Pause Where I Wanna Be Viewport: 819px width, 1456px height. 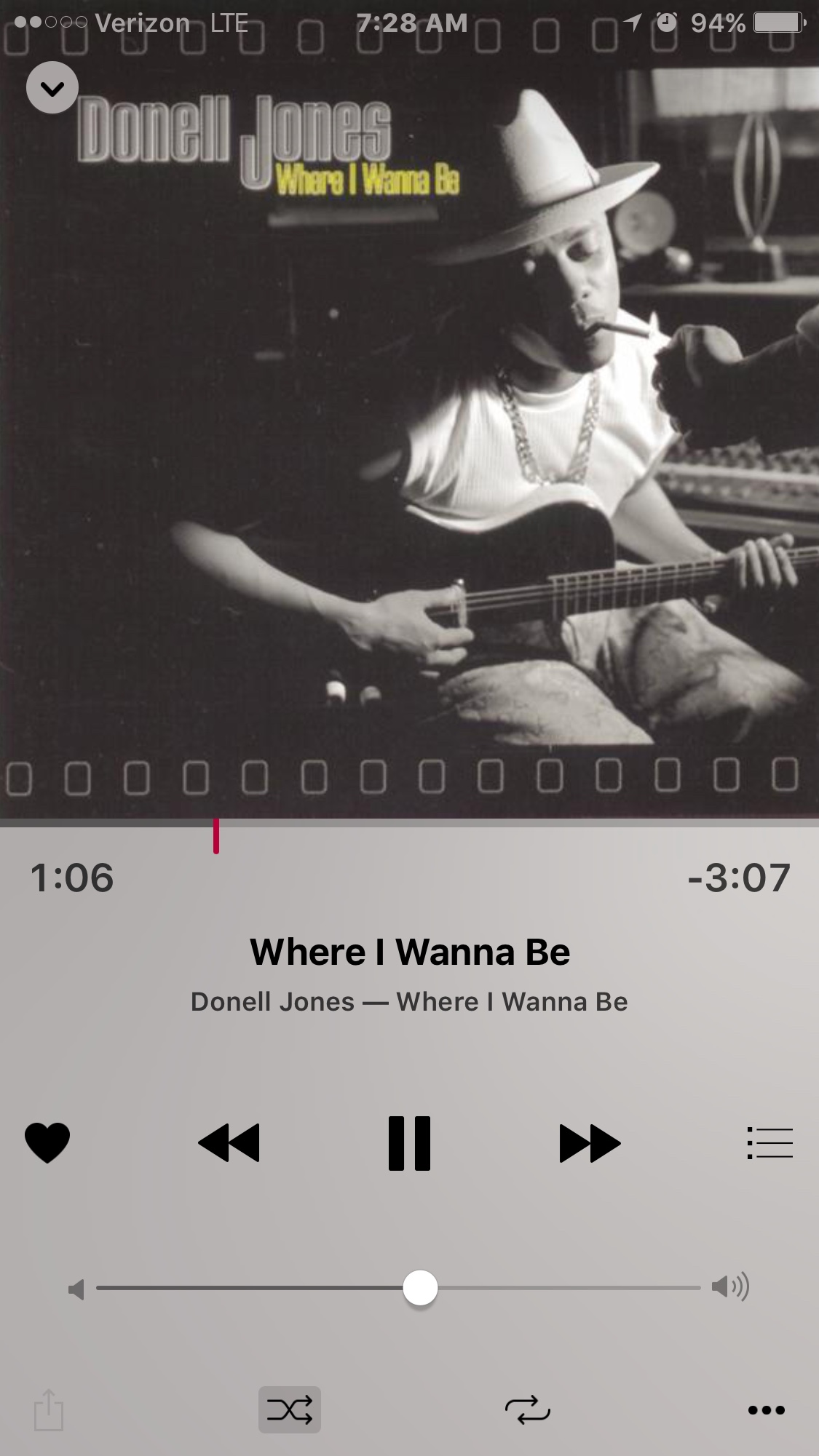(x=409, y=1142)
